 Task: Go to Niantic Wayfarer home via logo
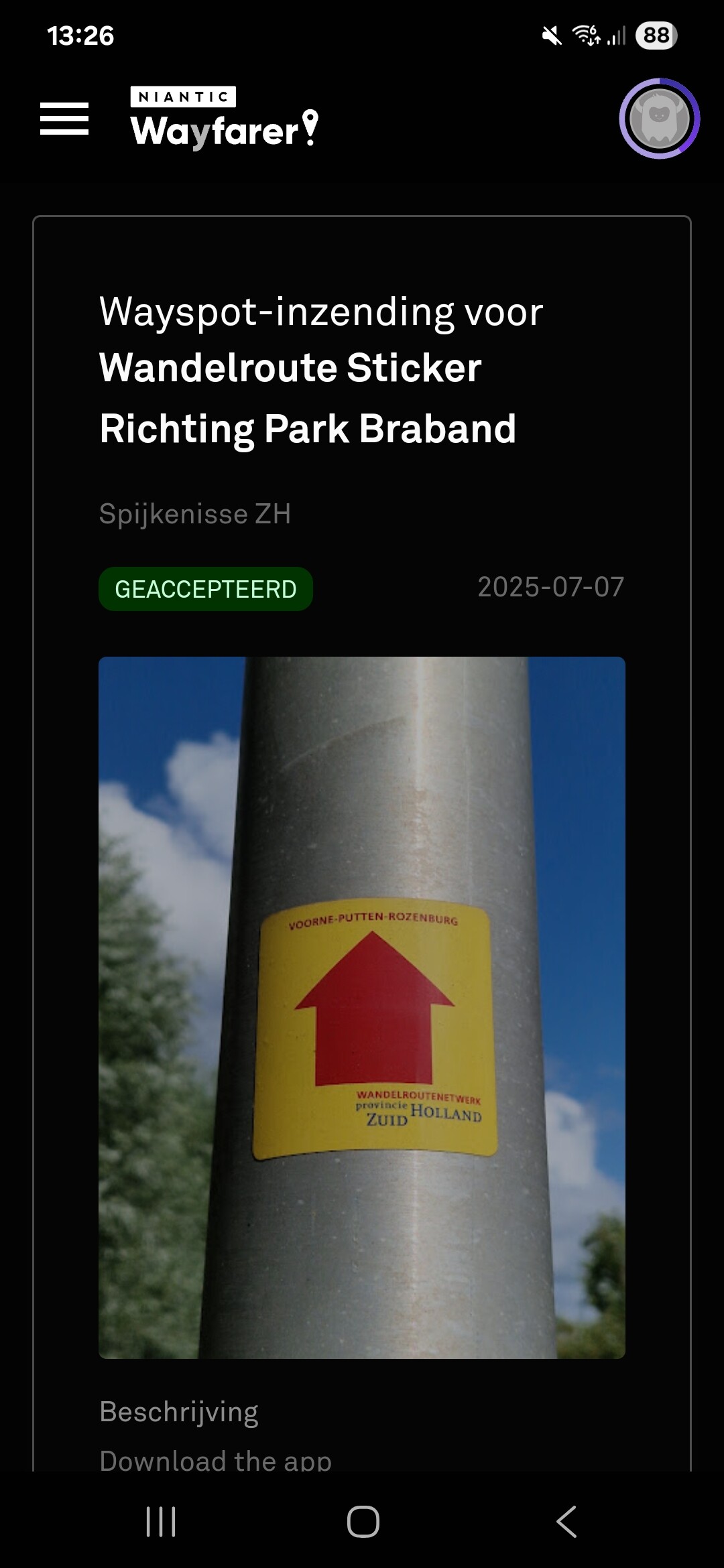225,118
